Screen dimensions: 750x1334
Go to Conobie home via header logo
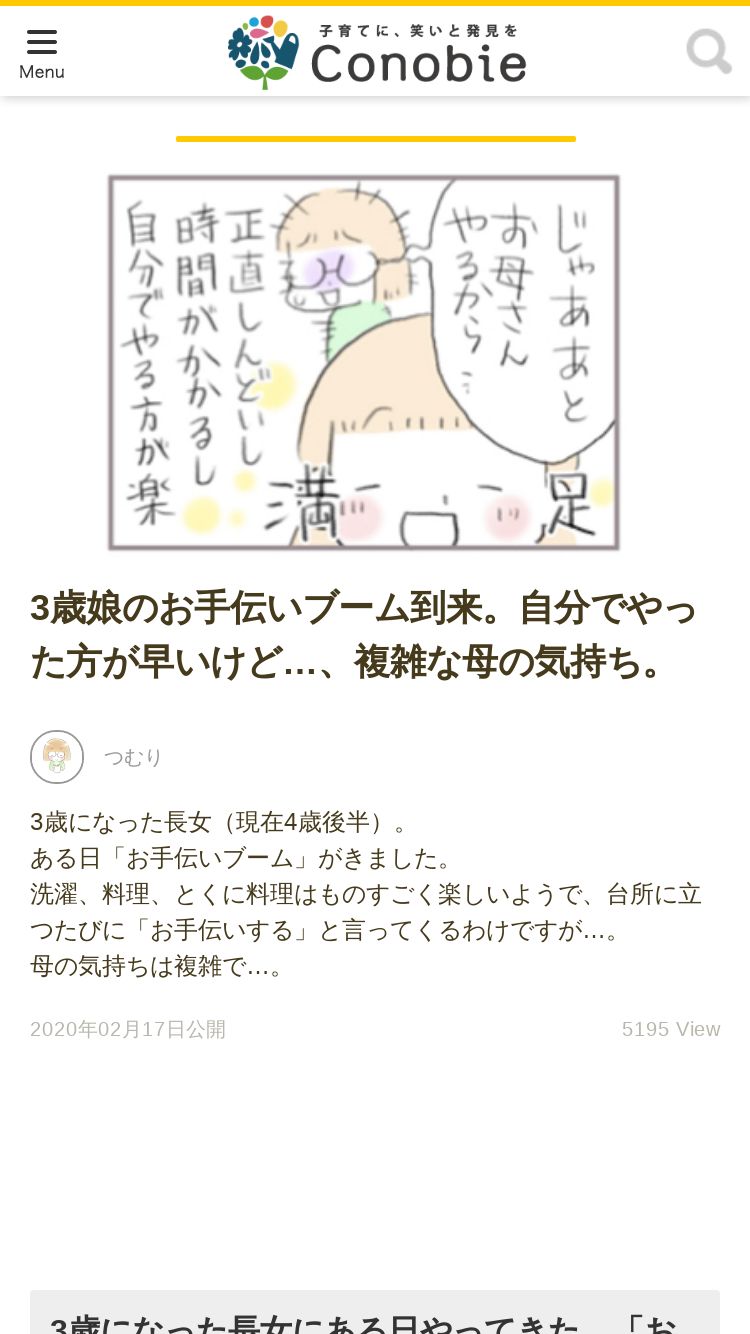pyautogui.click(x=377, y=52)
